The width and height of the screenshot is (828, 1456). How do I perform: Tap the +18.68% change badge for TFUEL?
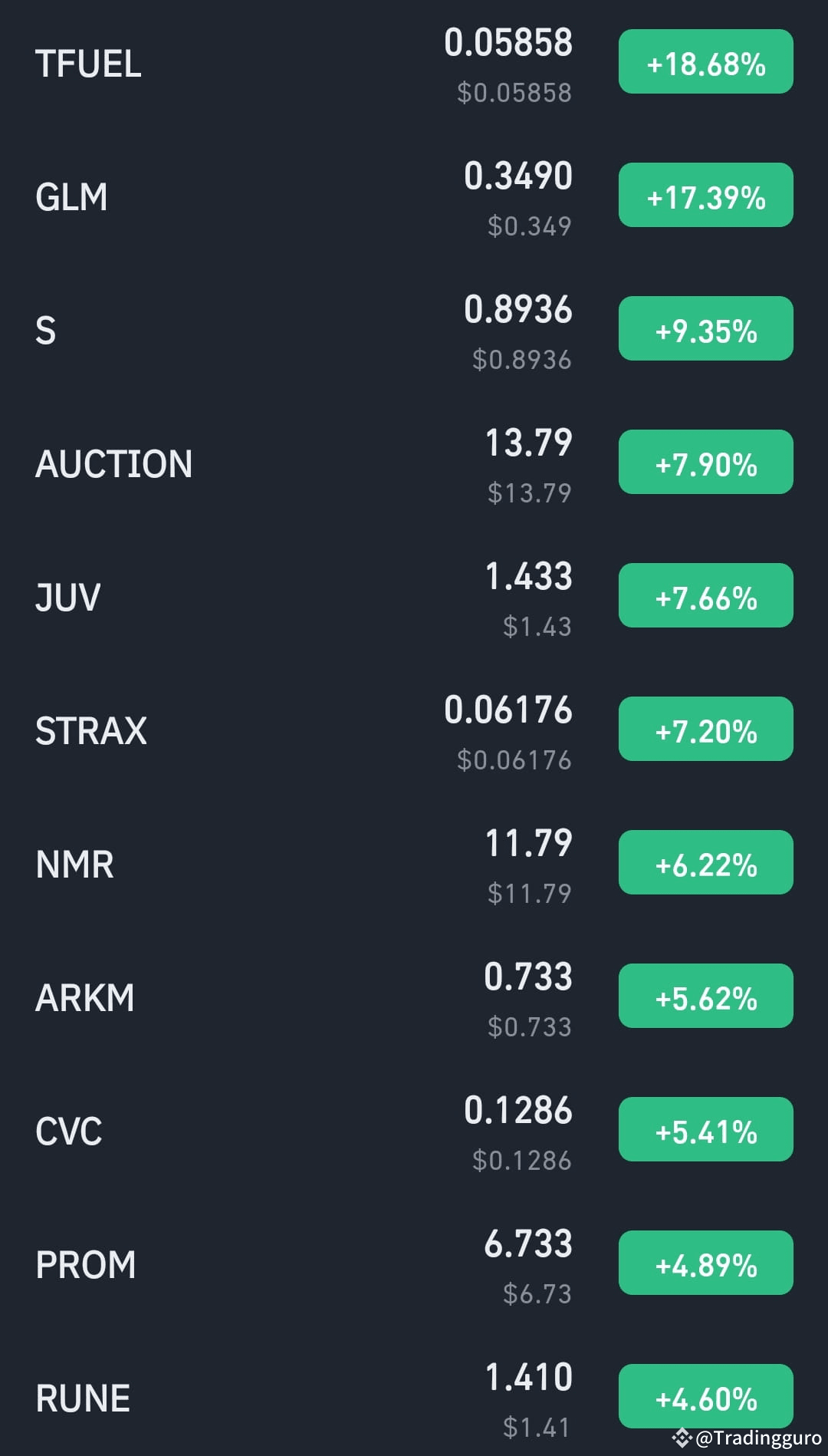[705, 62]
